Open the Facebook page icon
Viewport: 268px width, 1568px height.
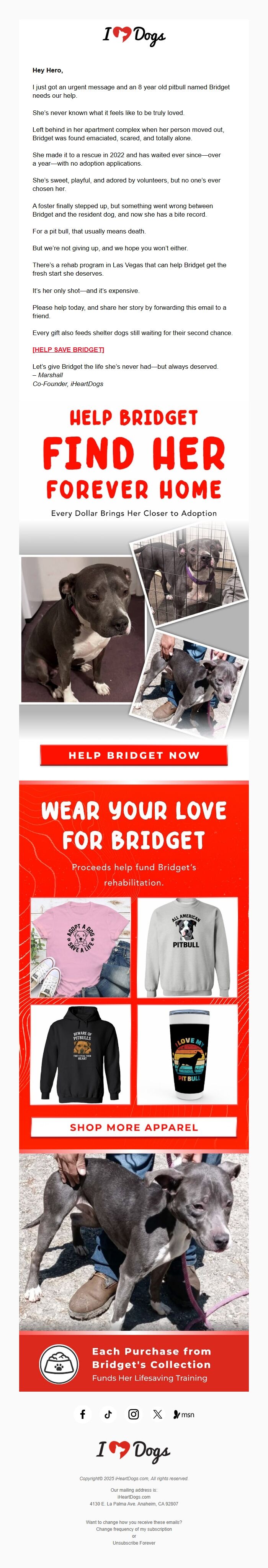(83, 1414)
